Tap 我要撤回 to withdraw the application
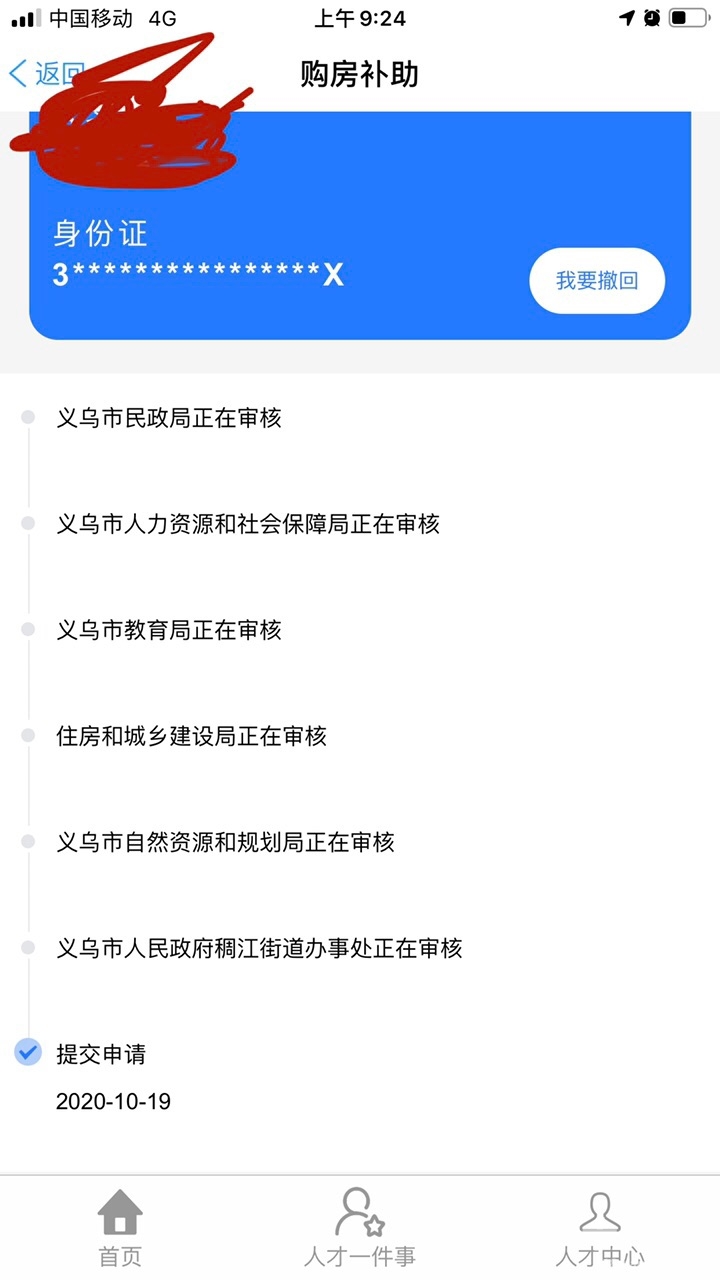This screenshot has width=720, height=1280. [597, 281]
